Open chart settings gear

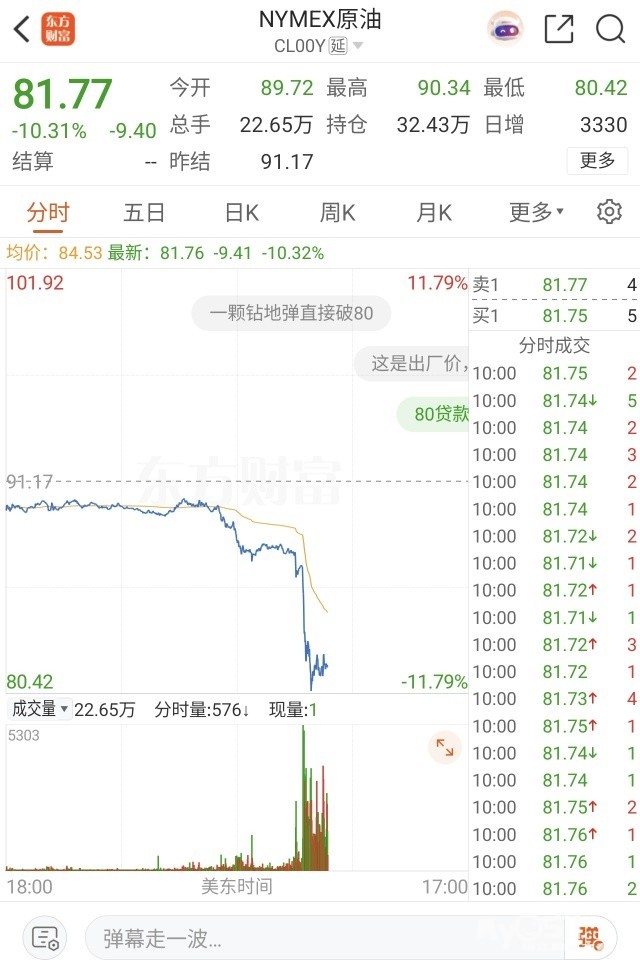[x=609, y=212]
